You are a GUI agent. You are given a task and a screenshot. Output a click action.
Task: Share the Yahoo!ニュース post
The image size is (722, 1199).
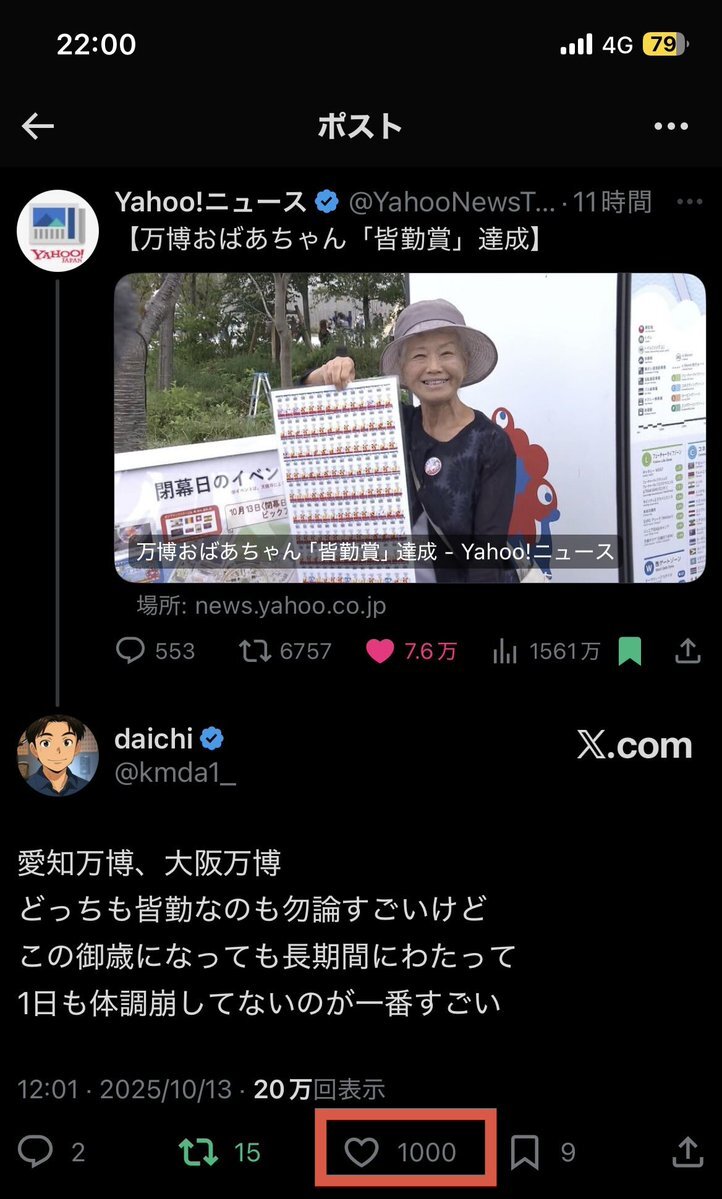(x=688, y=652)
